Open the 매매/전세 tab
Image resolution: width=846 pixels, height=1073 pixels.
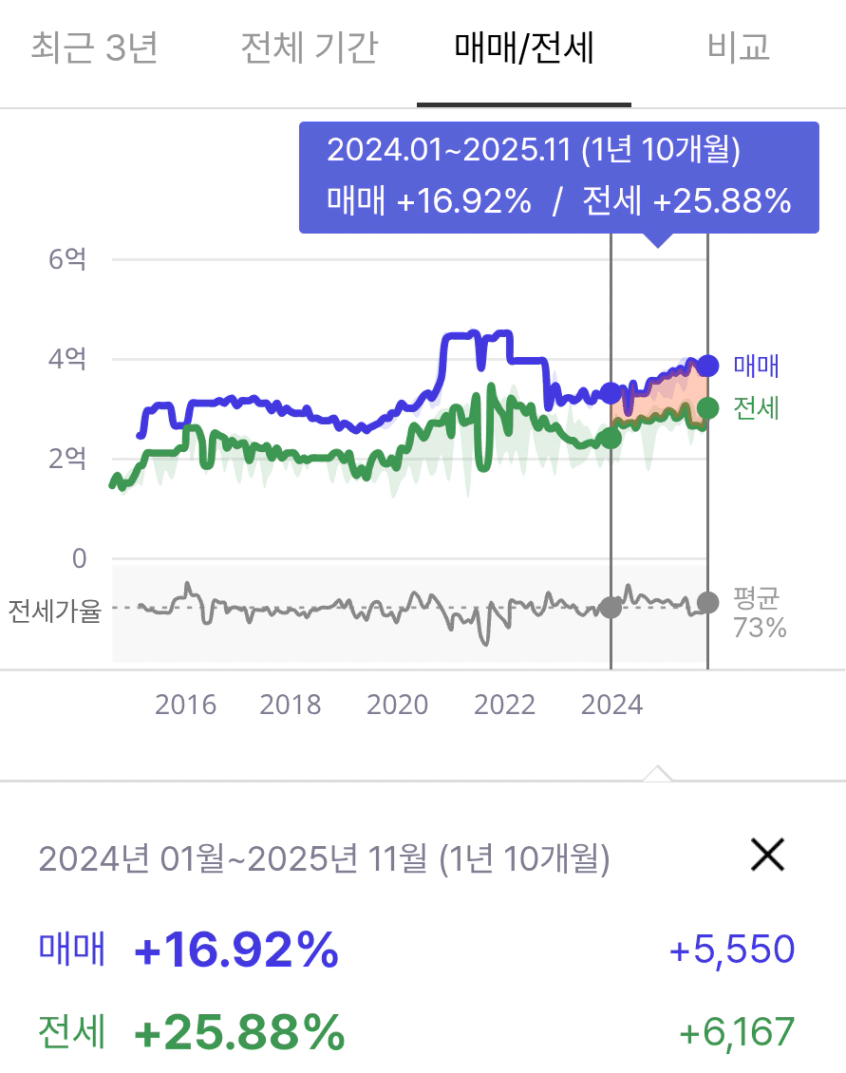pyautogui.click(x=524, y=49)
